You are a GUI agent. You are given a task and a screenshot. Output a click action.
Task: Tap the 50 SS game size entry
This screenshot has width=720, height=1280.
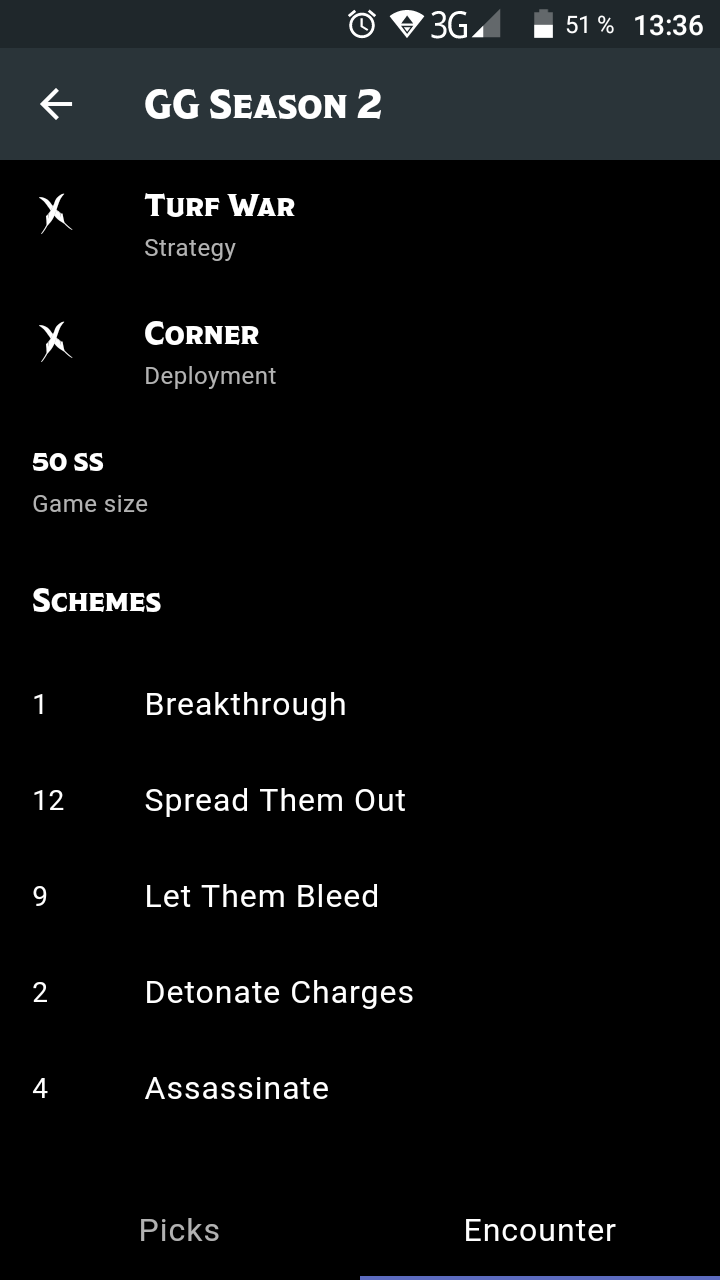90,480
